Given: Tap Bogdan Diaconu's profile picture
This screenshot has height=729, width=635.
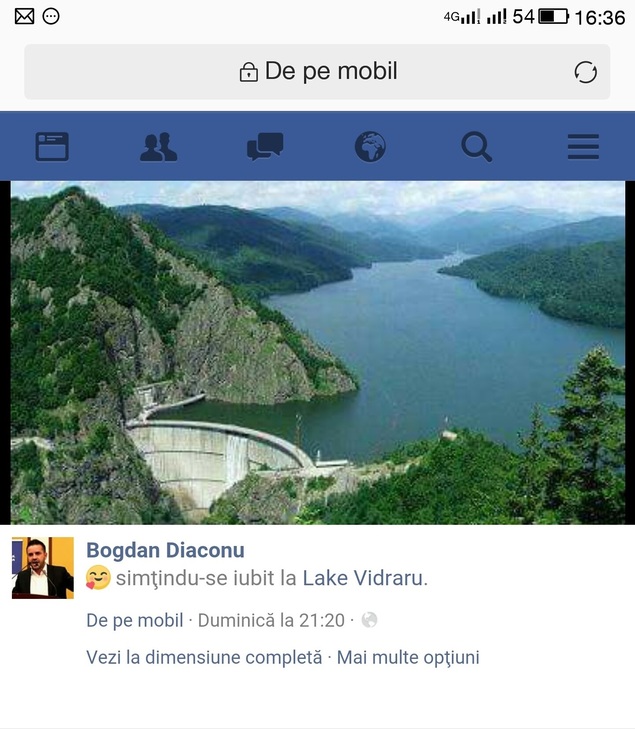Looking at the screenshot, I should coord(42,568).
